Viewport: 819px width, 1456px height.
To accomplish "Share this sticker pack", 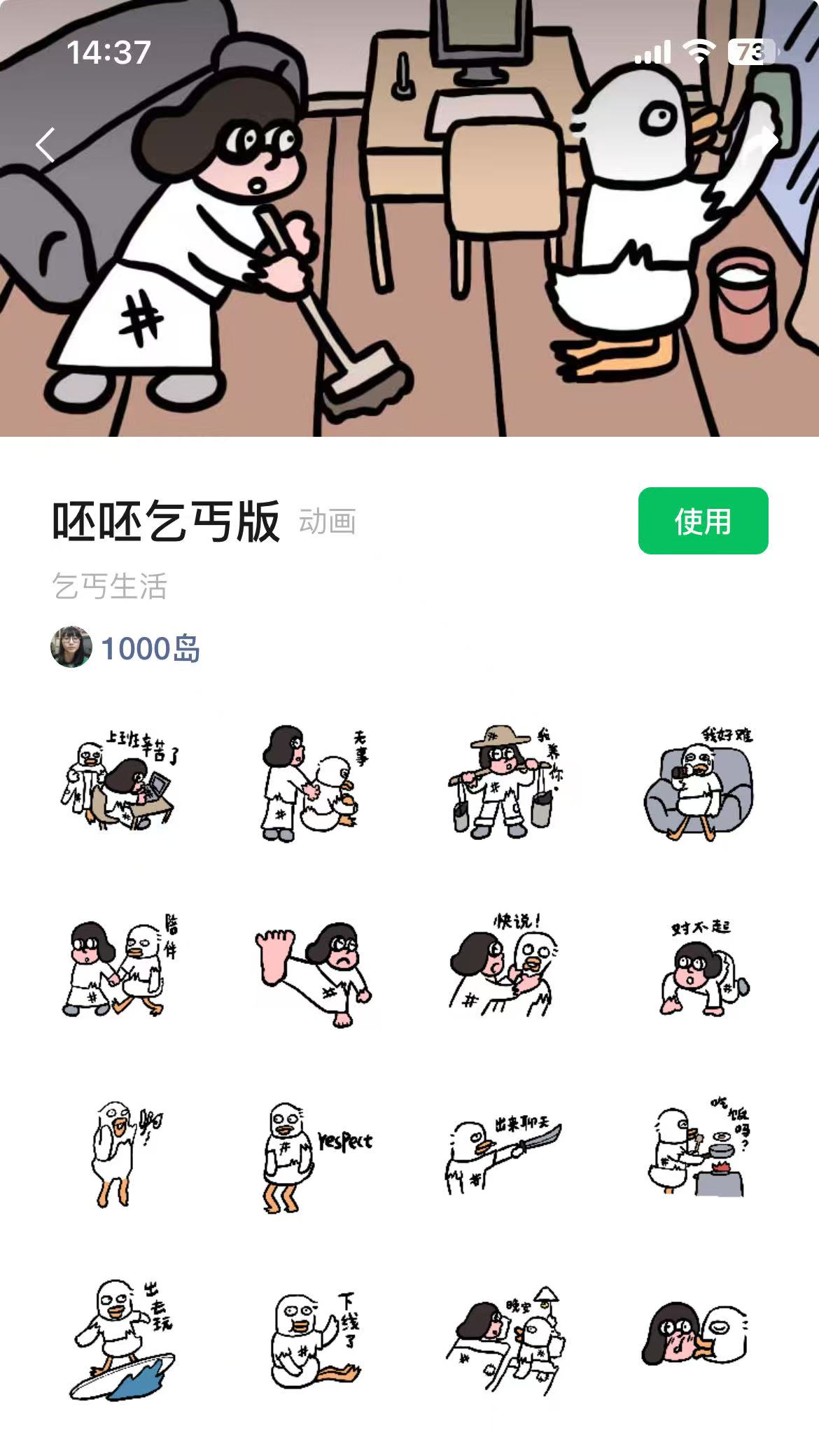I will [763, 142].
